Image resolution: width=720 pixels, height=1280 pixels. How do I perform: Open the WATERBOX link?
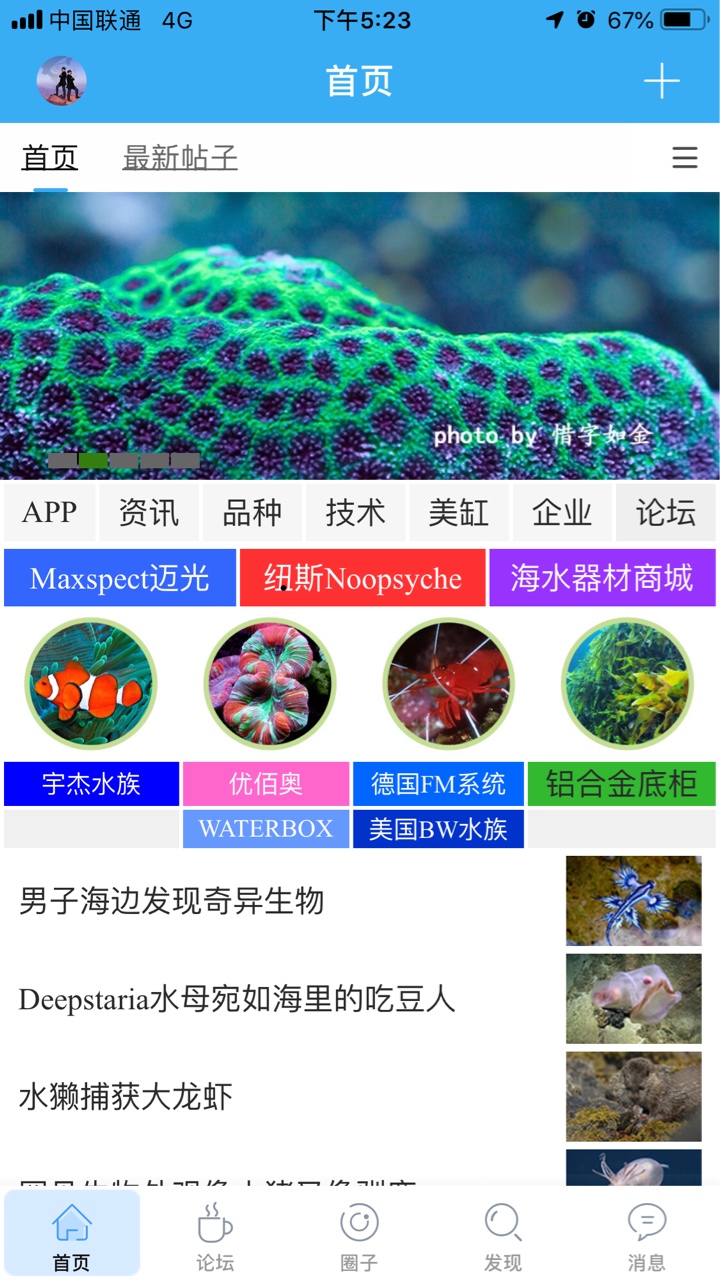tap(266, 829)
